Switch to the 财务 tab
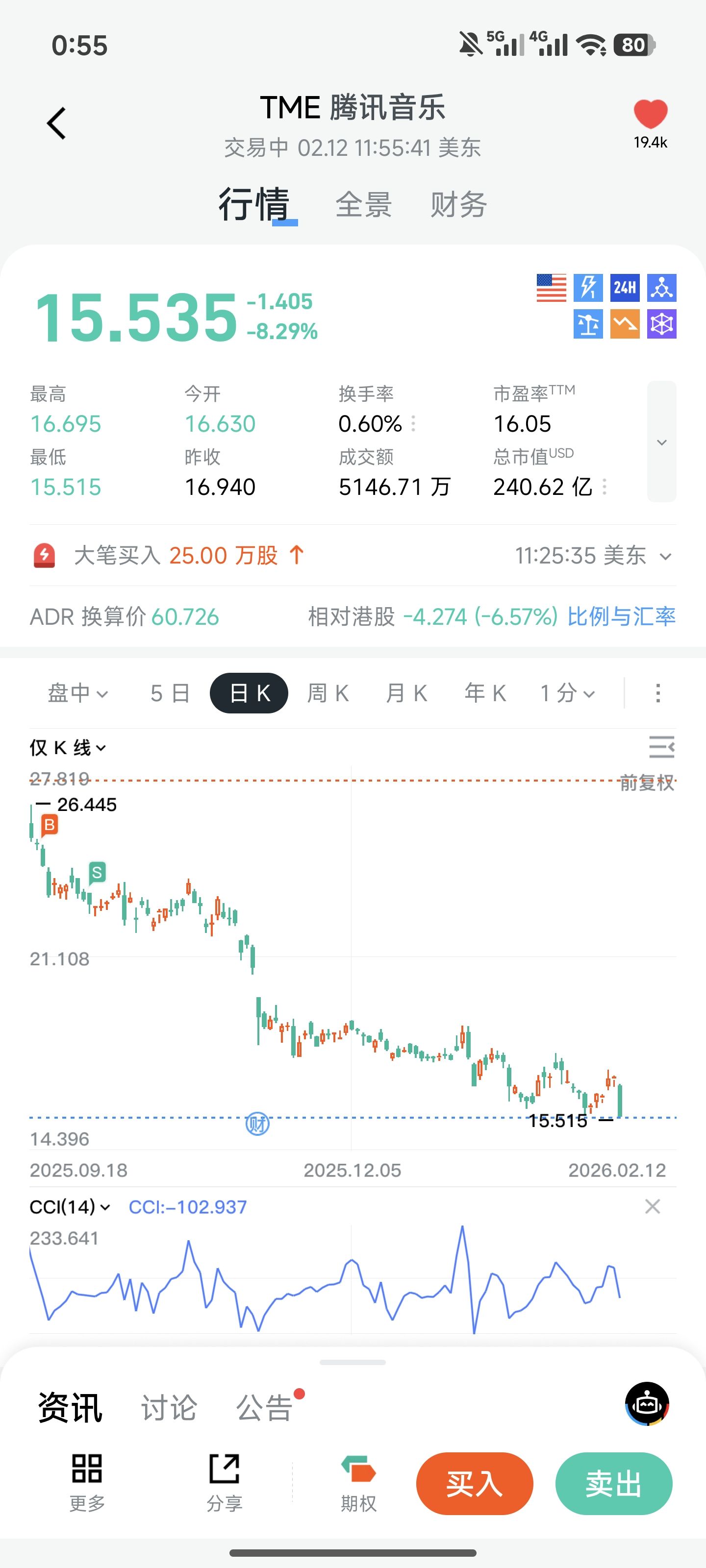Screen dimensions: 706x1568 [458, 204]
